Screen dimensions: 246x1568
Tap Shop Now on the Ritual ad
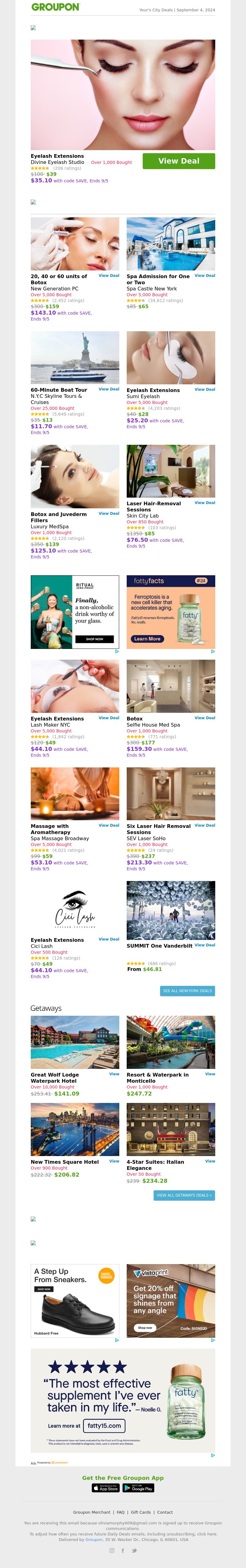(95, 639)
